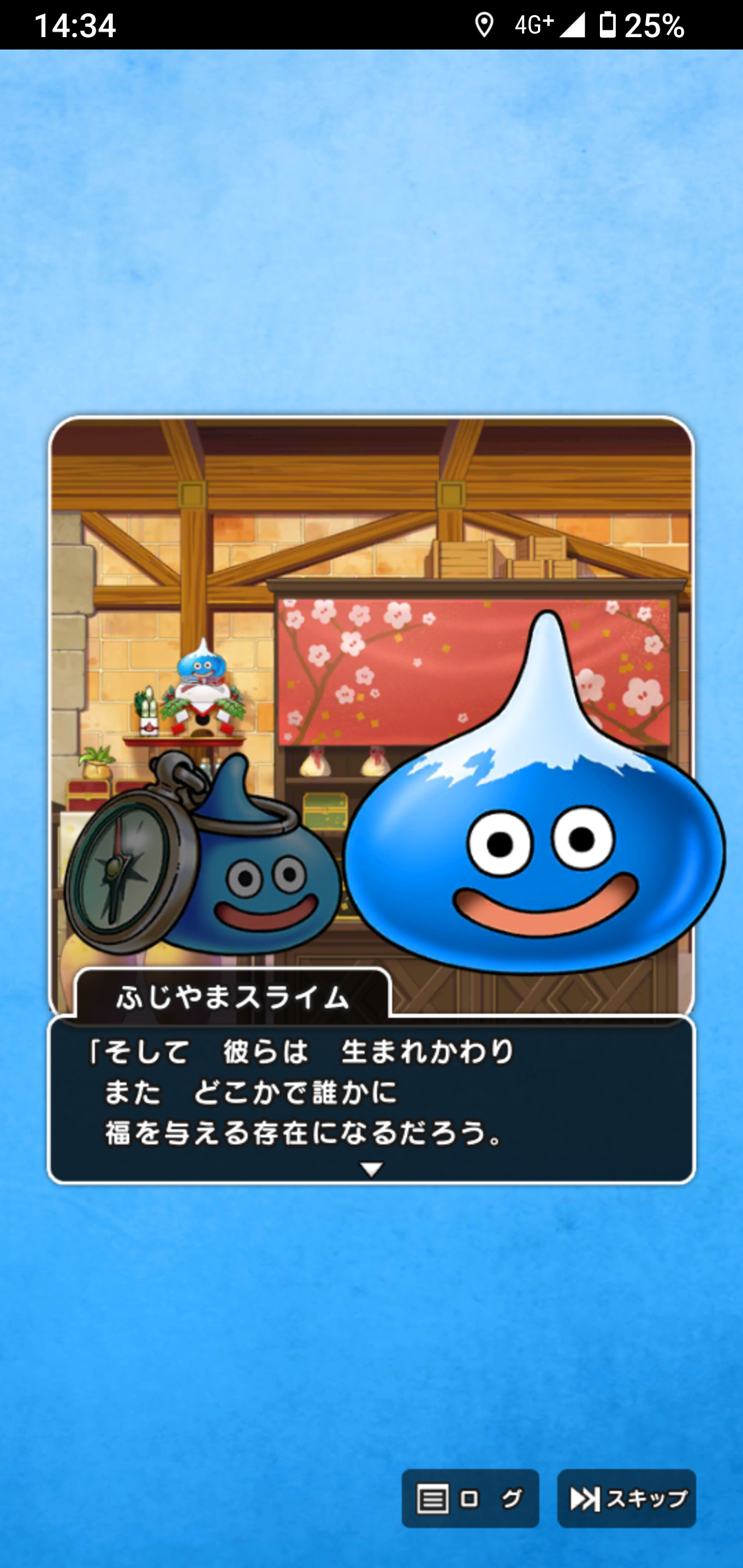Skip the story with スキップ
This screenshot has width=743, height=1568.
tap(626, 1499)
